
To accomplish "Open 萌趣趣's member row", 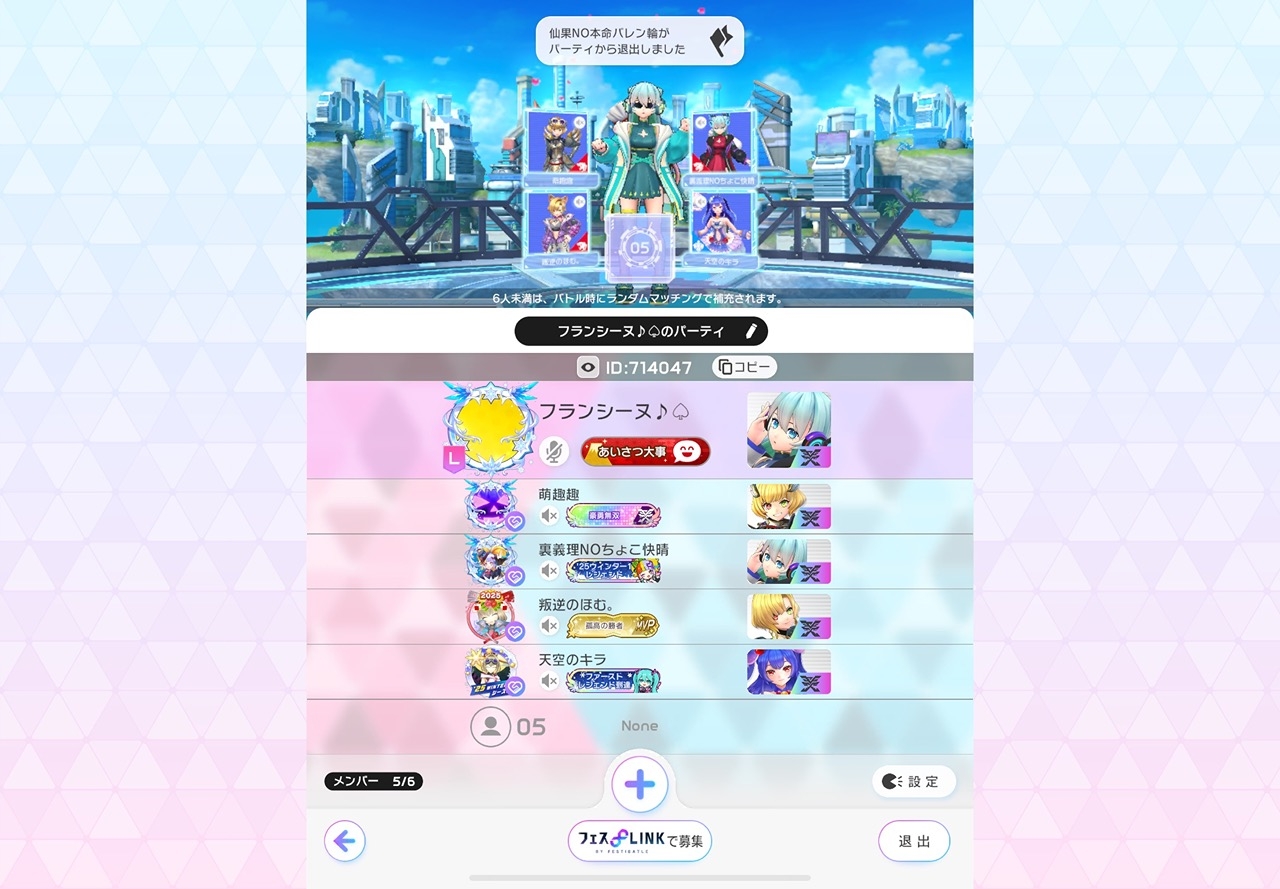I will 639,506.
